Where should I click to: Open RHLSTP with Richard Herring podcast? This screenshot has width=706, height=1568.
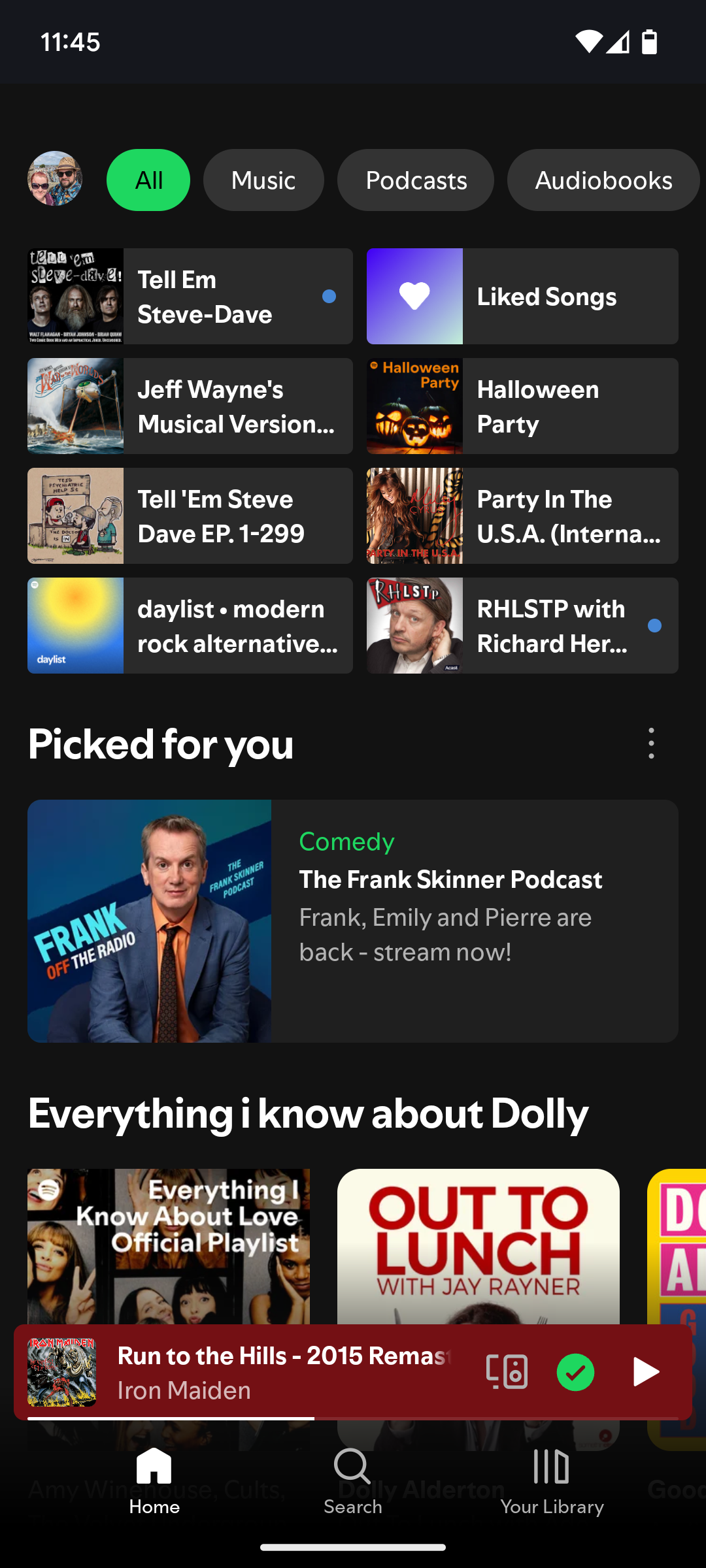[522, 626]
